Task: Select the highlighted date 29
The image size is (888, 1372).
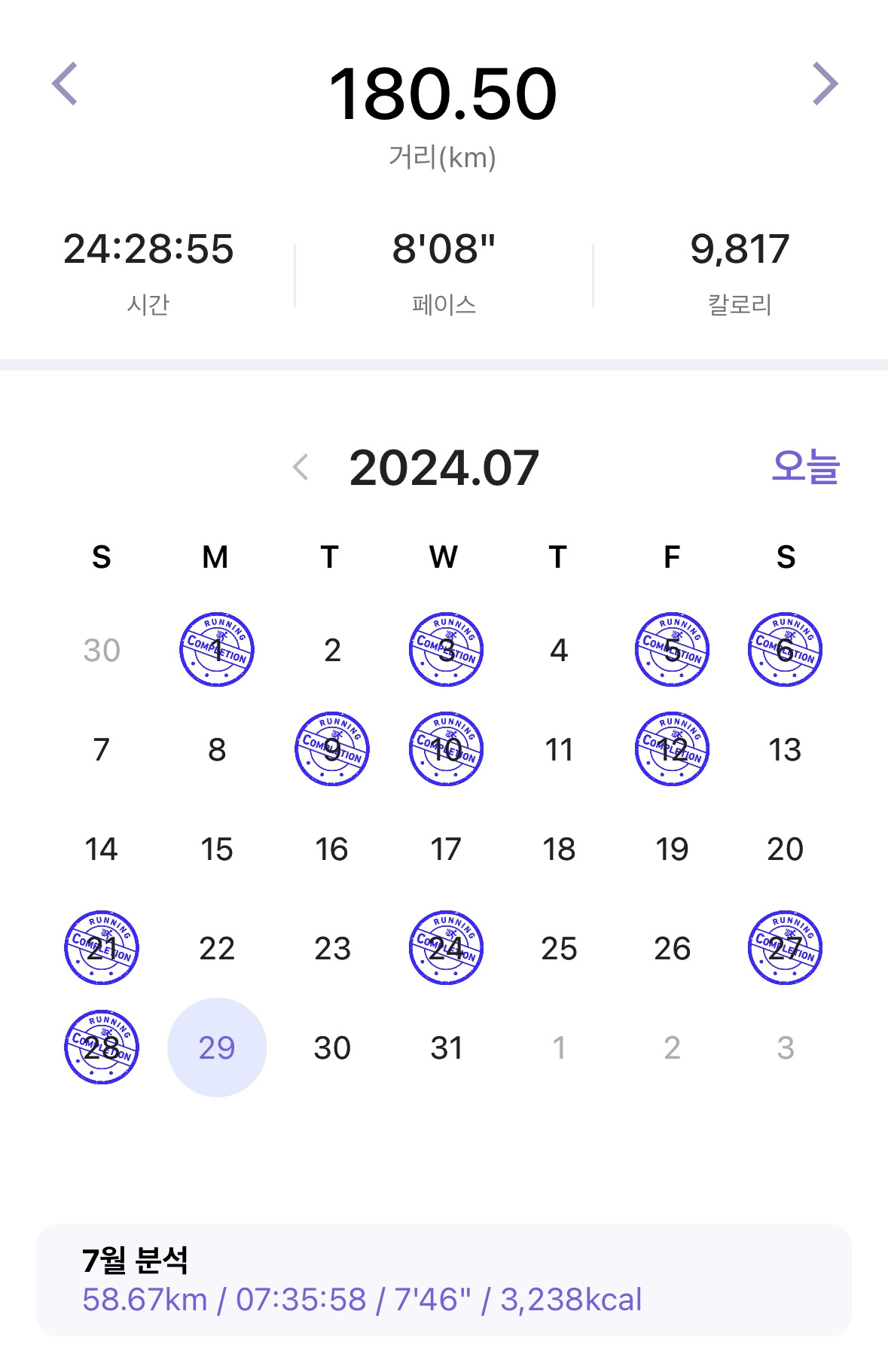Action: click(217, 1047)
